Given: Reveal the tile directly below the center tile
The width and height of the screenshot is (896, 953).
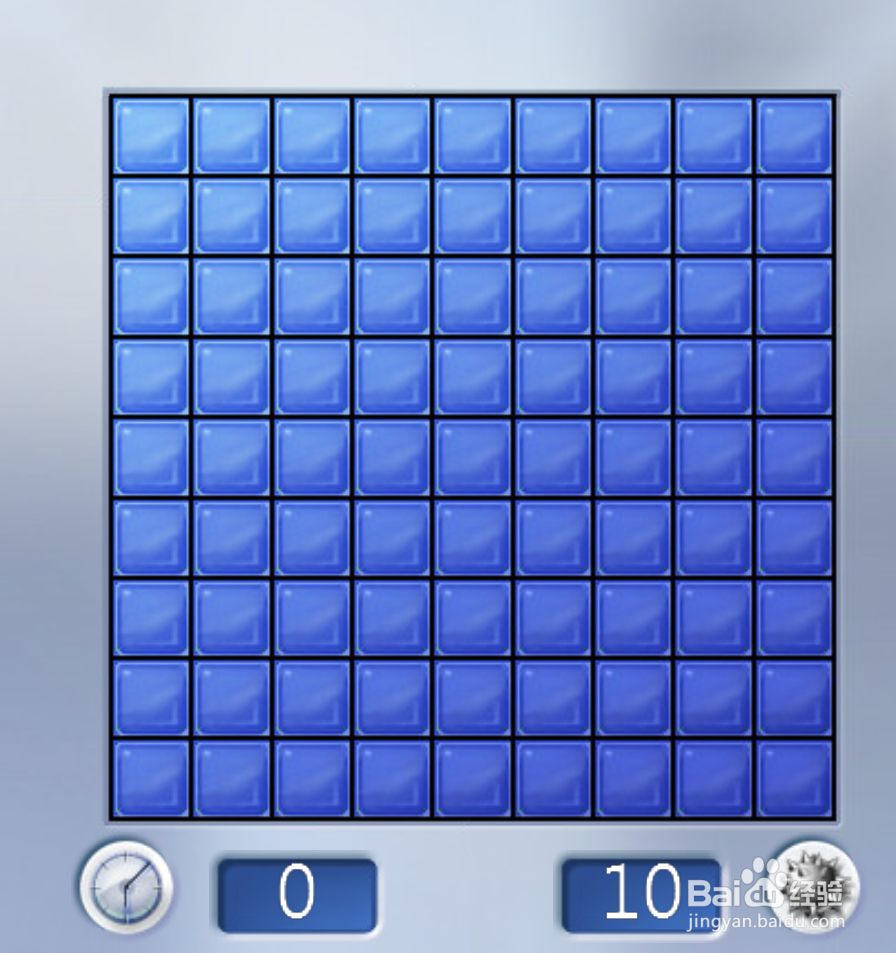Looking at the screenshot, I should pyautogui.click(x=470, y=535).
